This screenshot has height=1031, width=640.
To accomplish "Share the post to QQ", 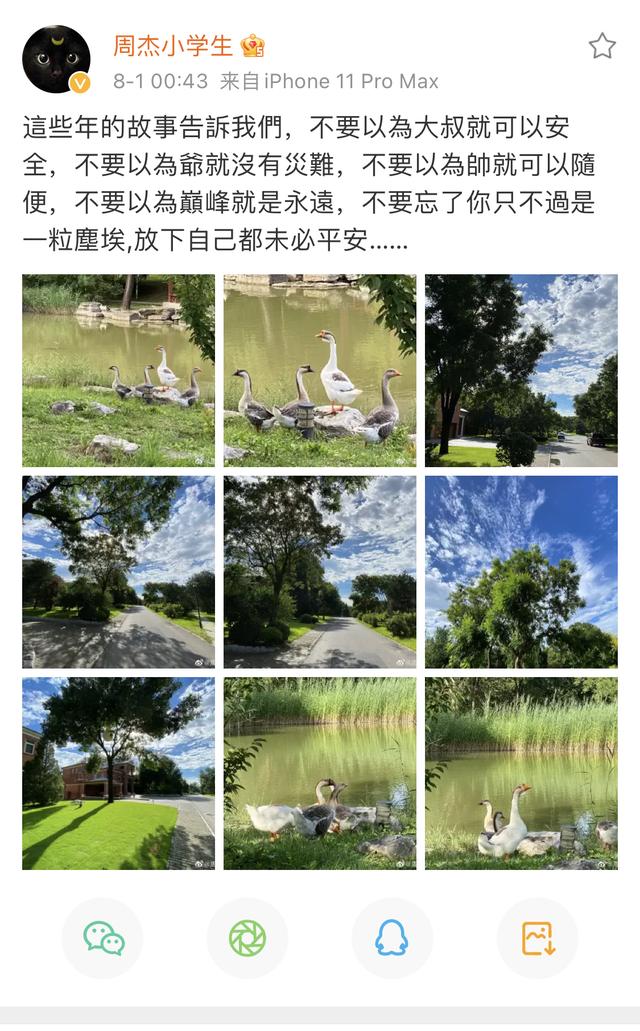I will [392, 938].
